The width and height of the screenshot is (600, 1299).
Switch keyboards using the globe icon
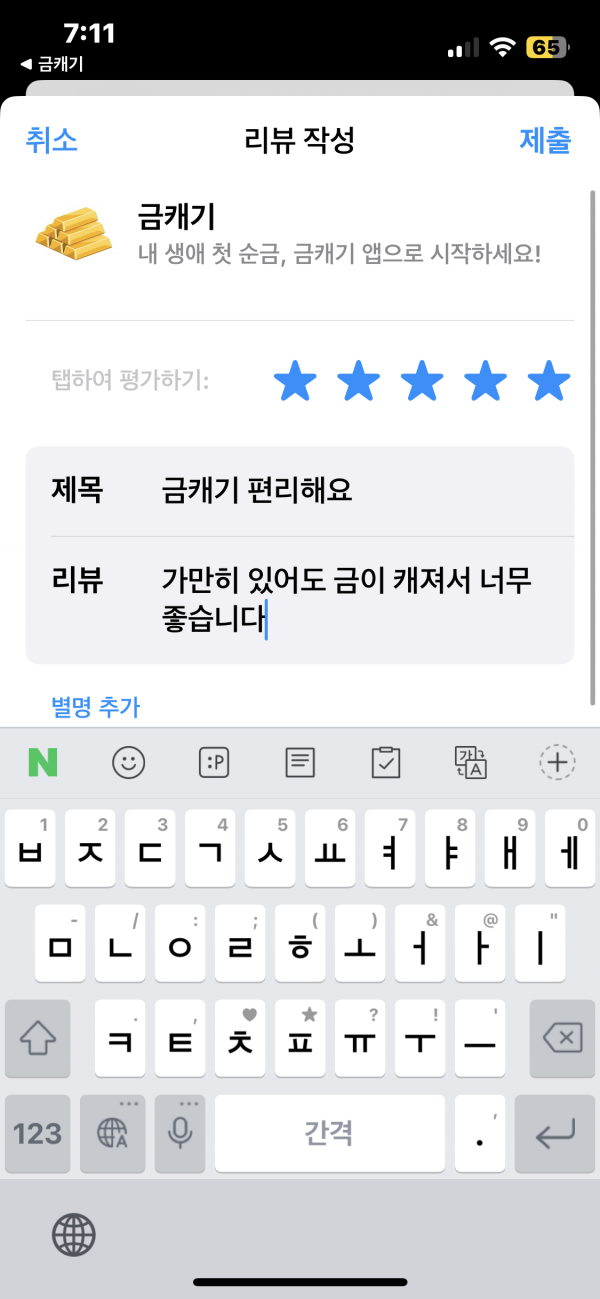74,1234
